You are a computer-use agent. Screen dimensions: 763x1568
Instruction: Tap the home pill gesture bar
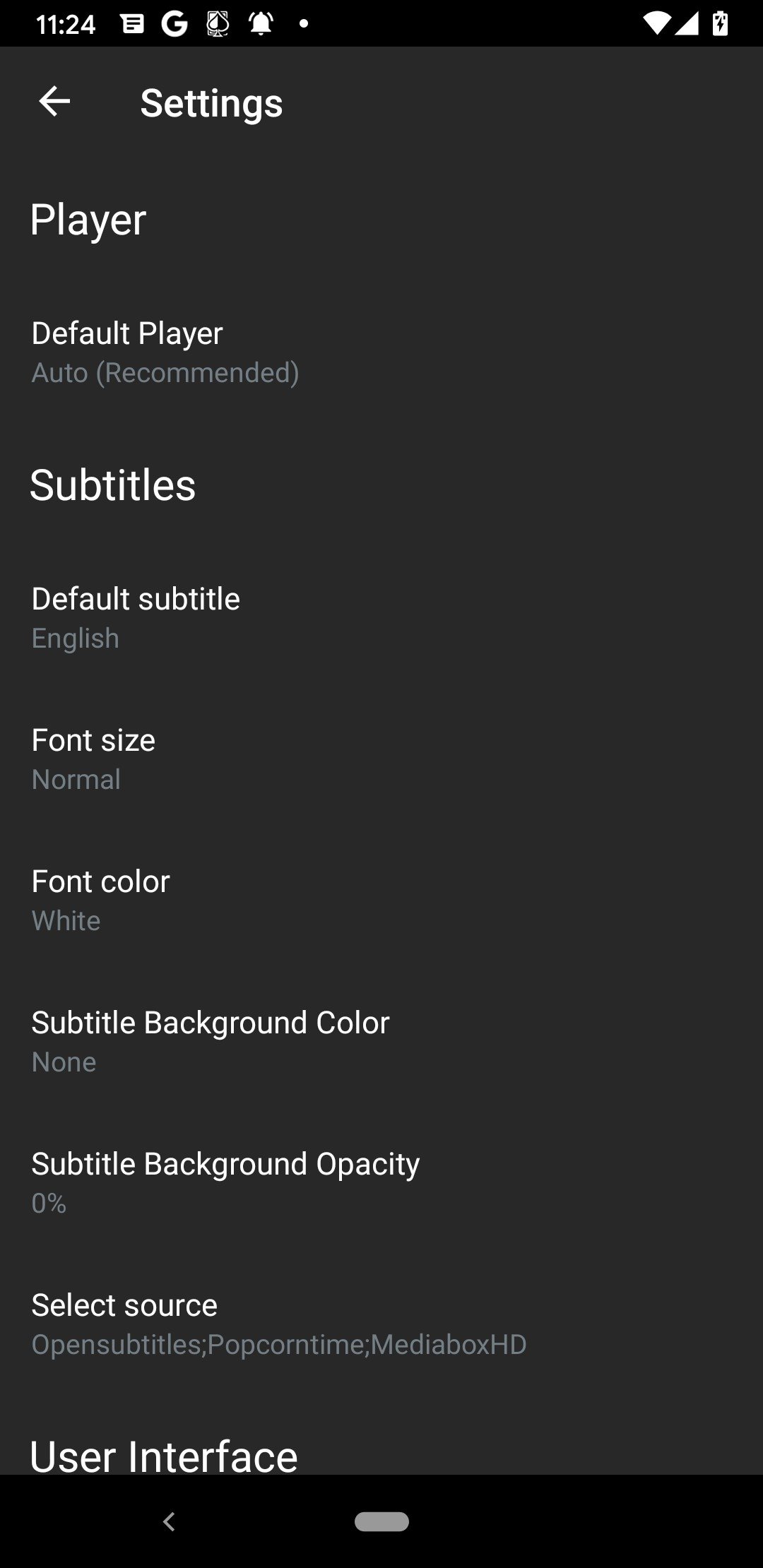[381, 1523]
